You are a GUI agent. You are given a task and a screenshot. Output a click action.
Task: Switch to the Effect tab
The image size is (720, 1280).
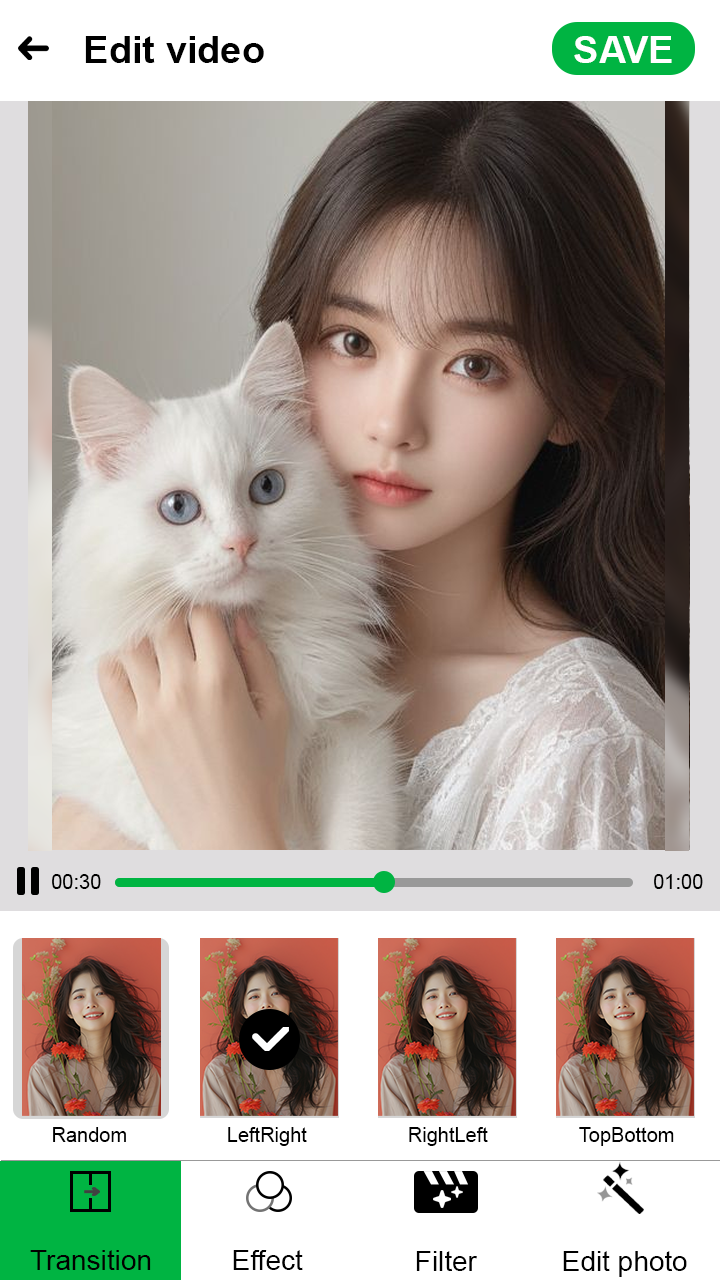pos(268,1220)
